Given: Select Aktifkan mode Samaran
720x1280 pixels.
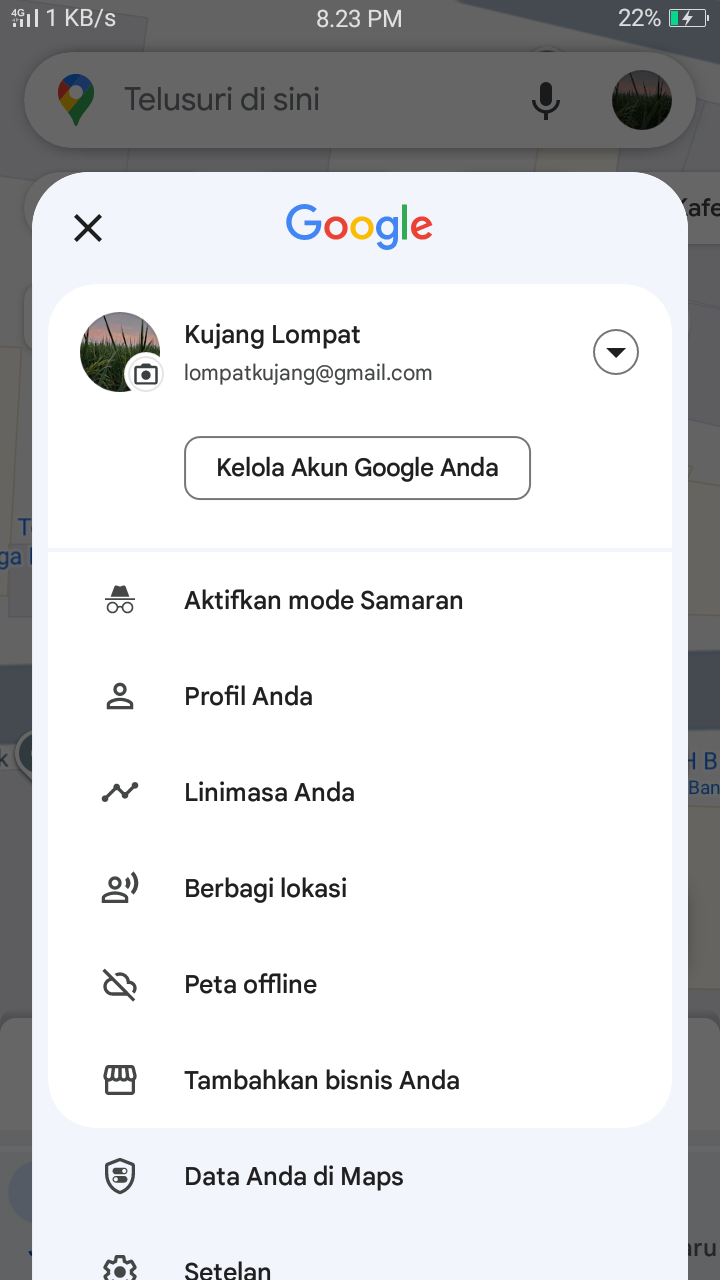Looking at the screenshot, I should click(x=360, y=600).
